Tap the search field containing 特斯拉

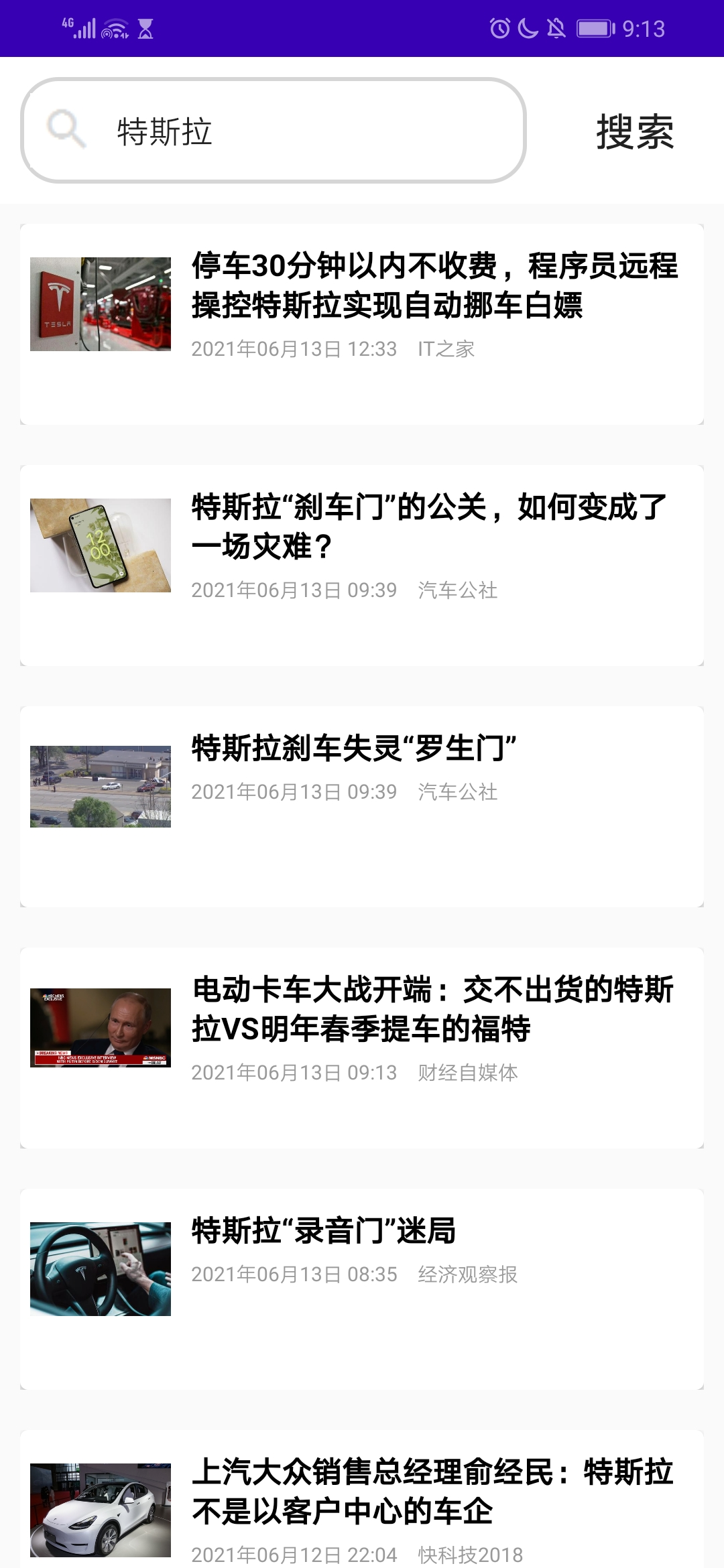coord(275,131)
